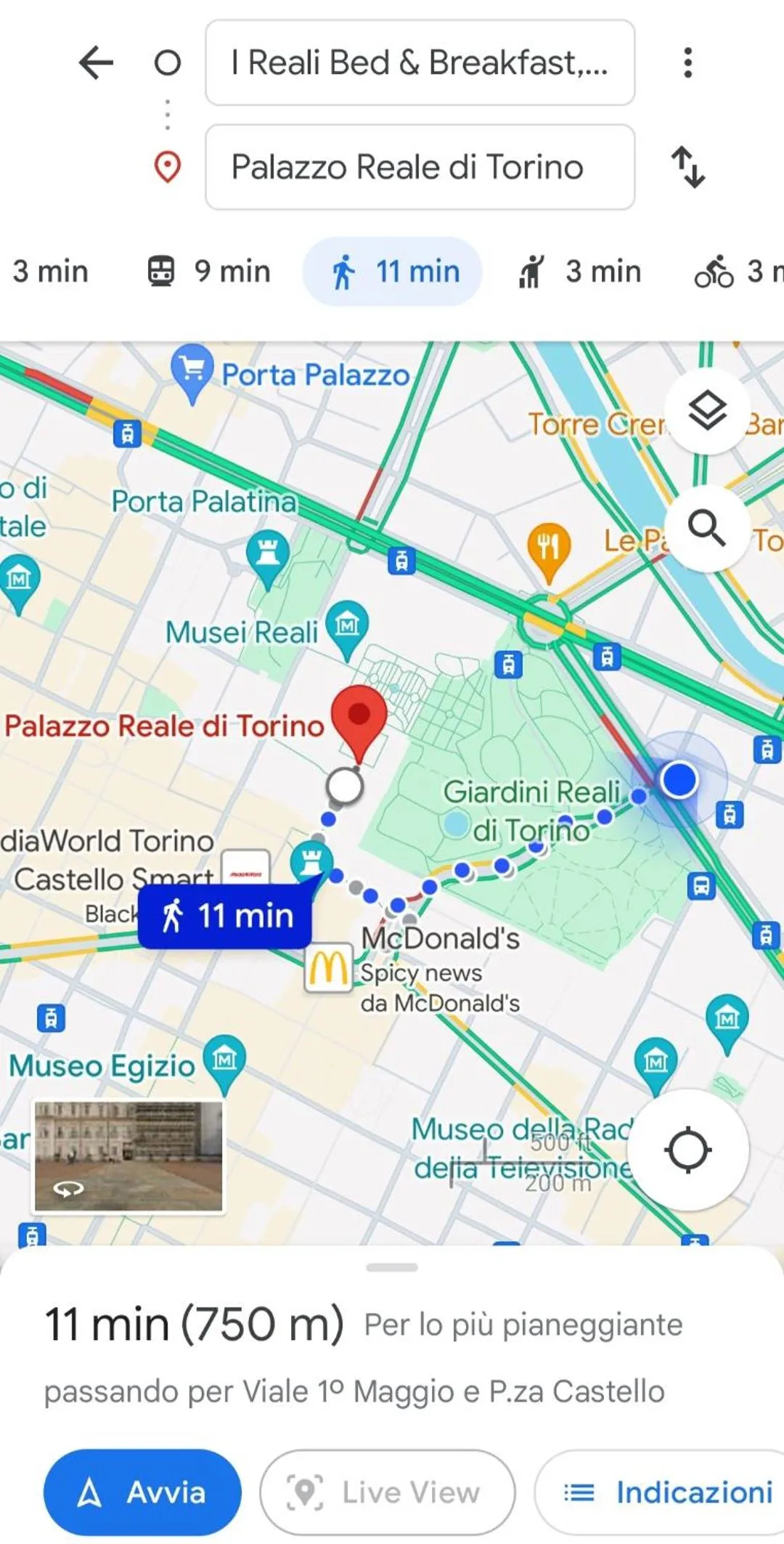
Task: Open the Musei Reali museum pin
Action: pyautogui.click(x=347, y=625)
